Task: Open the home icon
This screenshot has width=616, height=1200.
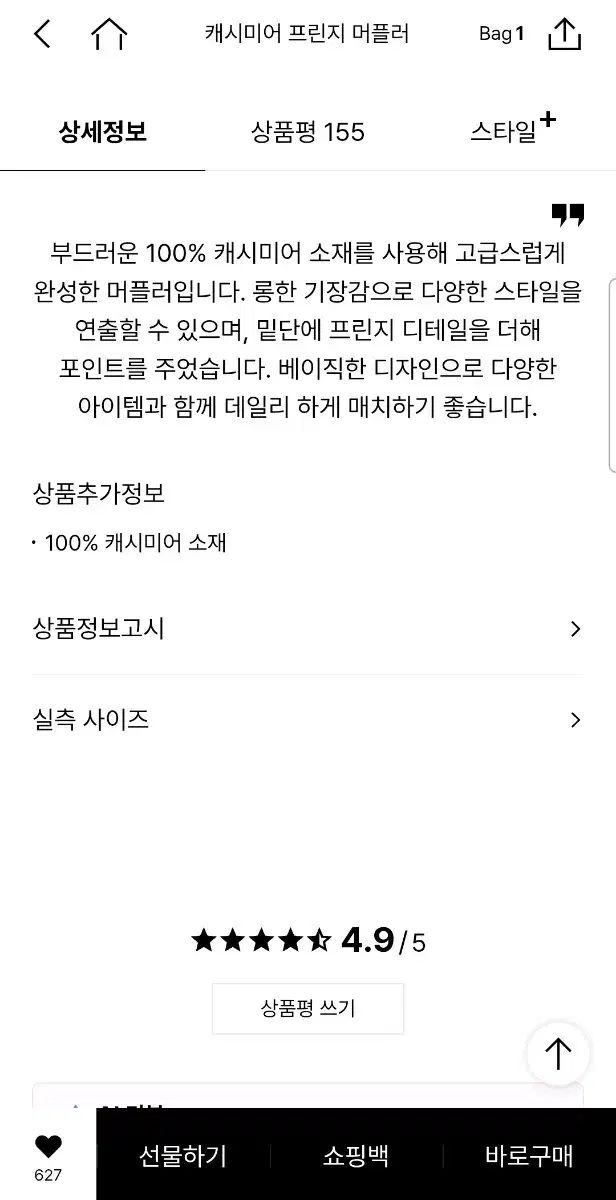Action: [x=109, y=34]
